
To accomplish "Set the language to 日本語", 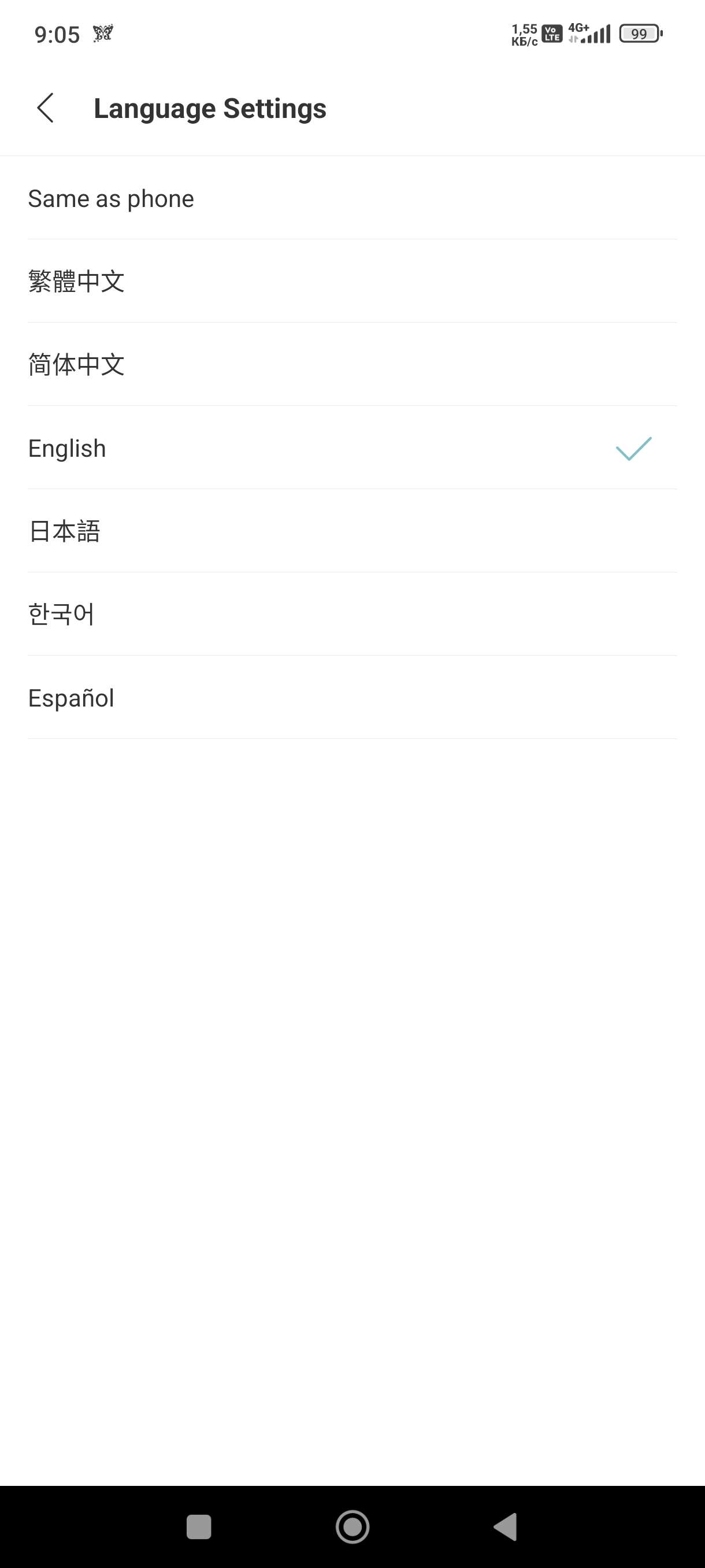I will click(65, 531).
